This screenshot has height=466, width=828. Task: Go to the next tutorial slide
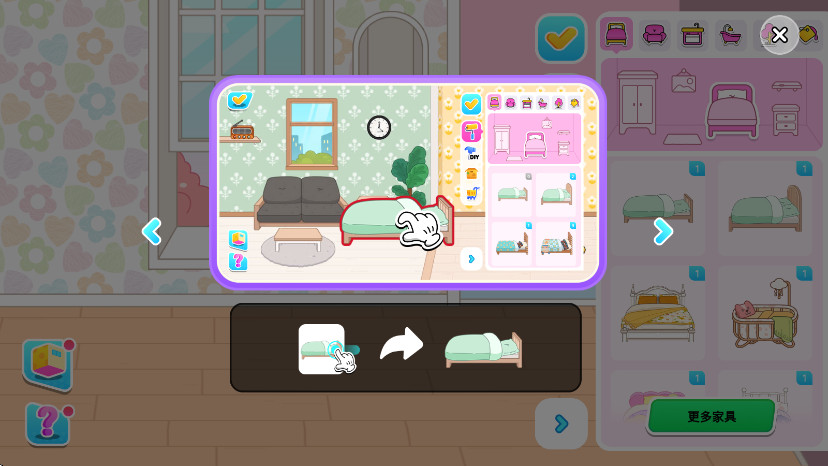click(662, 231)
